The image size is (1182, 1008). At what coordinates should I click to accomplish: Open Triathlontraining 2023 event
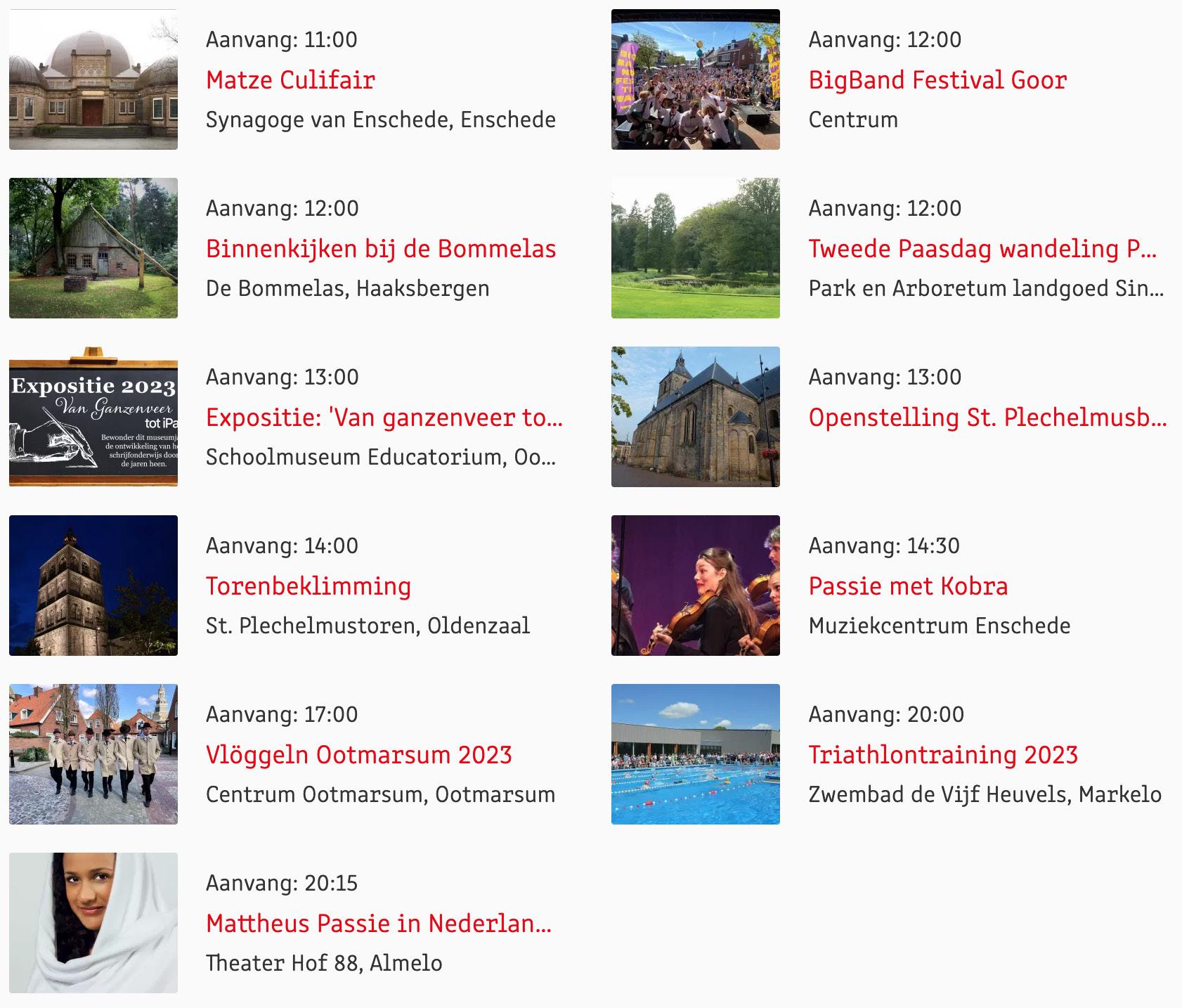[x=942, y=755]
